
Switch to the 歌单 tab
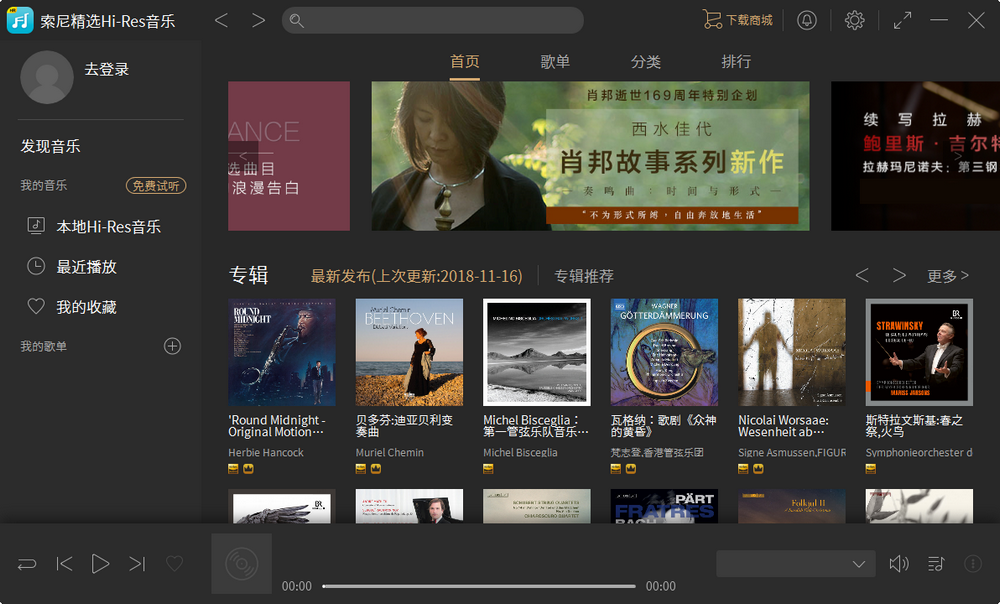[x=555, y=62]
